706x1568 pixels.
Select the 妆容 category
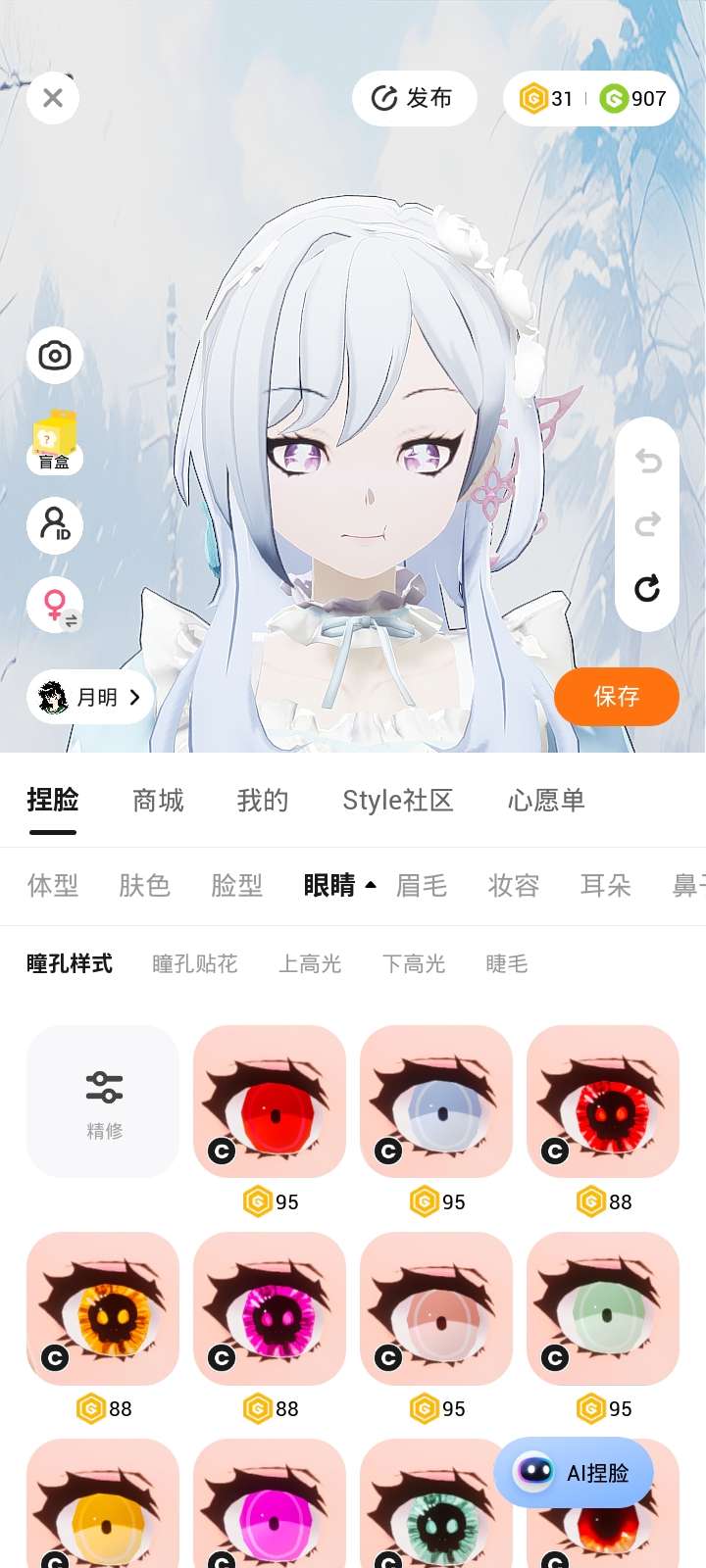tap(514, 886)
